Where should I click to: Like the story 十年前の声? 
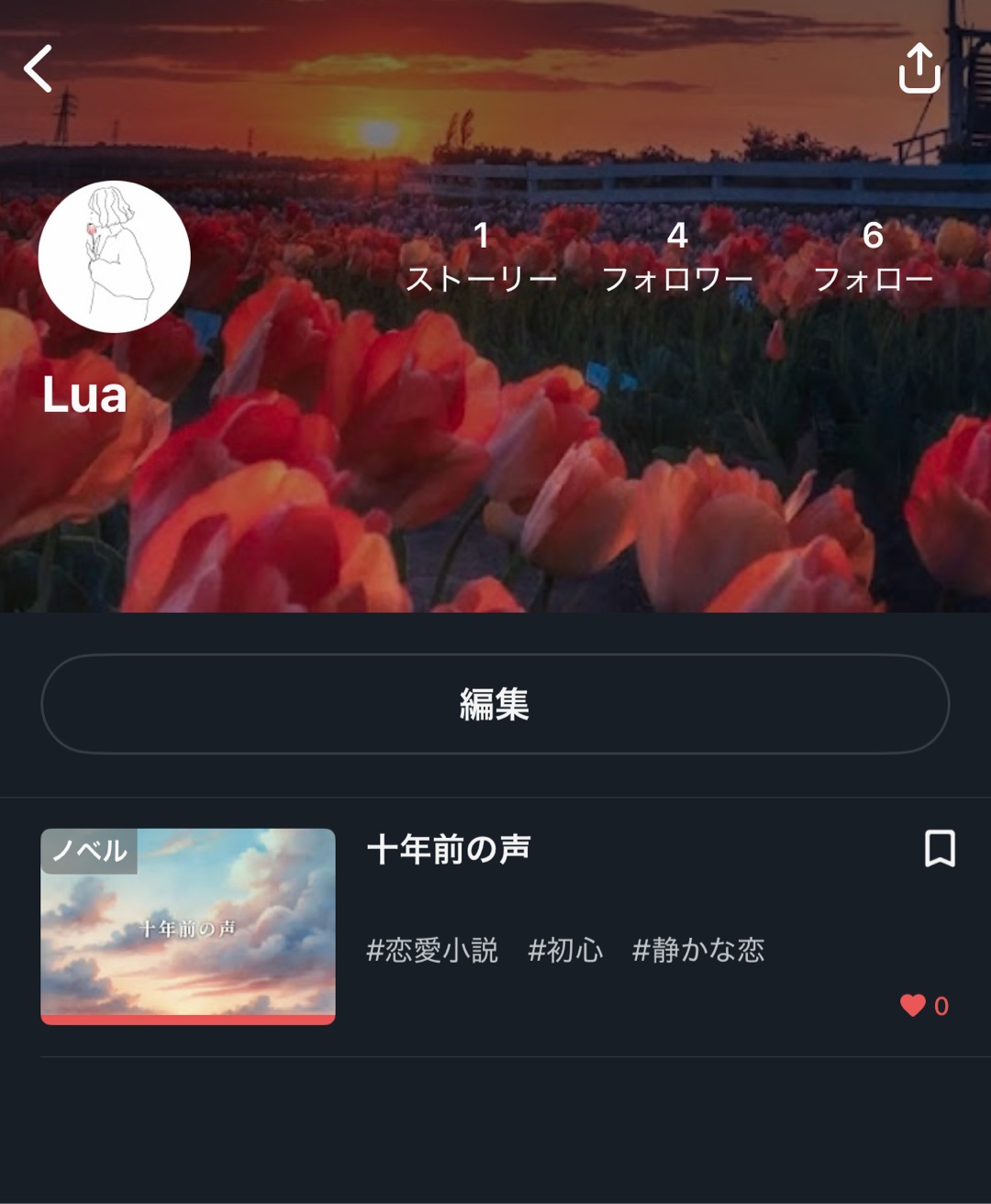tap(914, 1006)
